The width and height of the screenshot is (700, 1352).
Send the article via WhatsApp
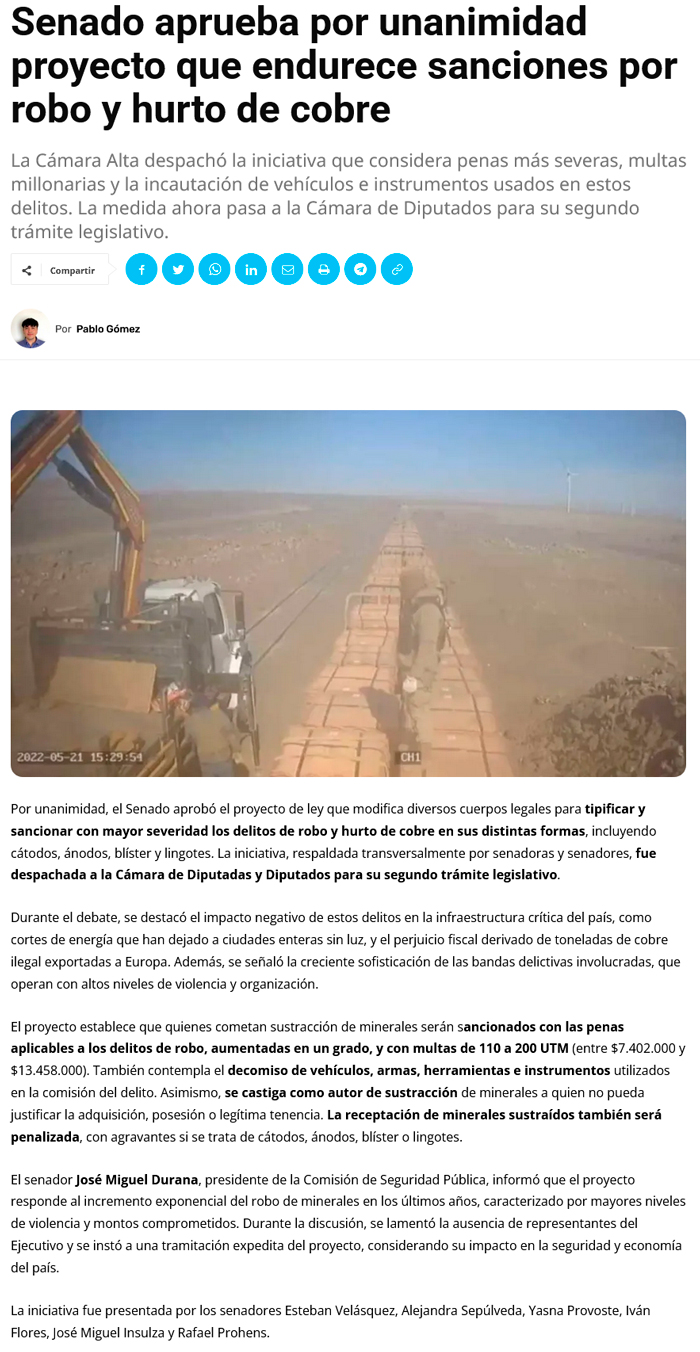[x=214, y=270]
